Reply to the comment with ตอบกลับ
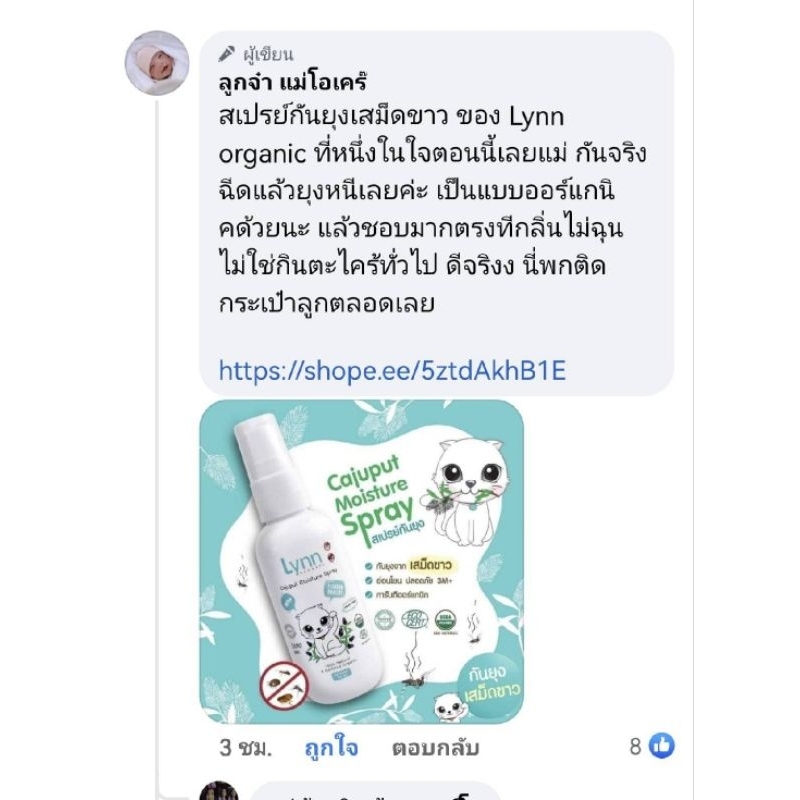The height and width of the screenshot is (800, 800). pos(435,748)
